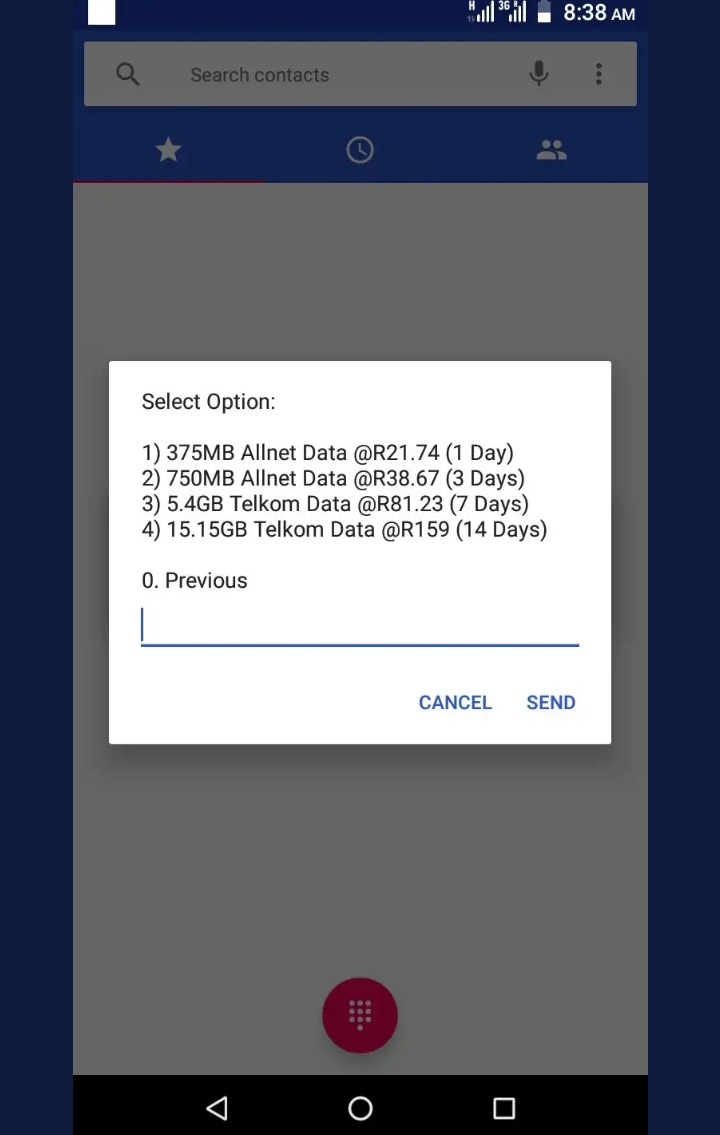Switch to the favorites star tab
Image resolution: width=720 pixels, height=1135 pixels.
[x=168, y=150]
